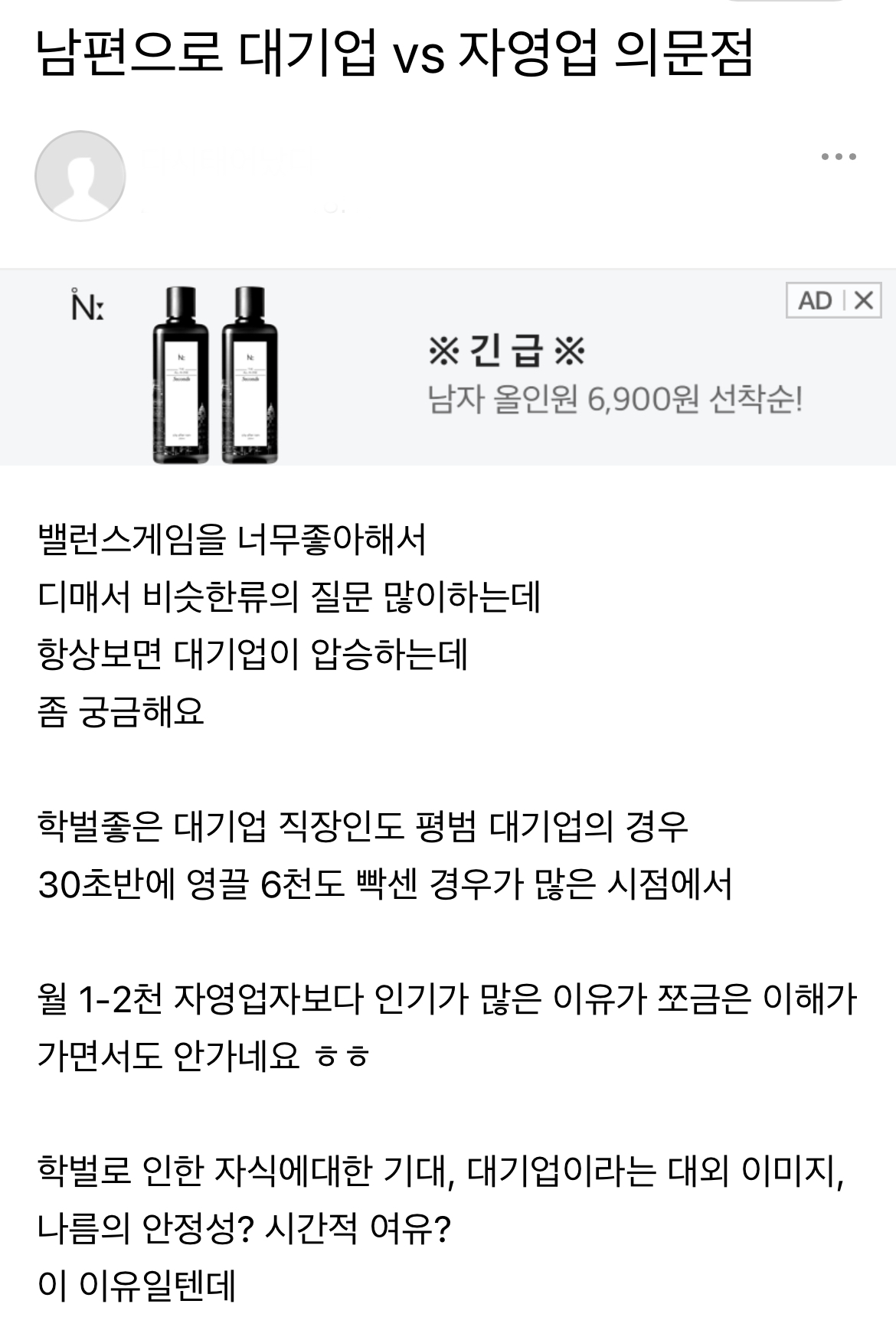Viewport: 896px width, 1340px height.
Task: Tap the AD info label
Action: coord(815,300)
